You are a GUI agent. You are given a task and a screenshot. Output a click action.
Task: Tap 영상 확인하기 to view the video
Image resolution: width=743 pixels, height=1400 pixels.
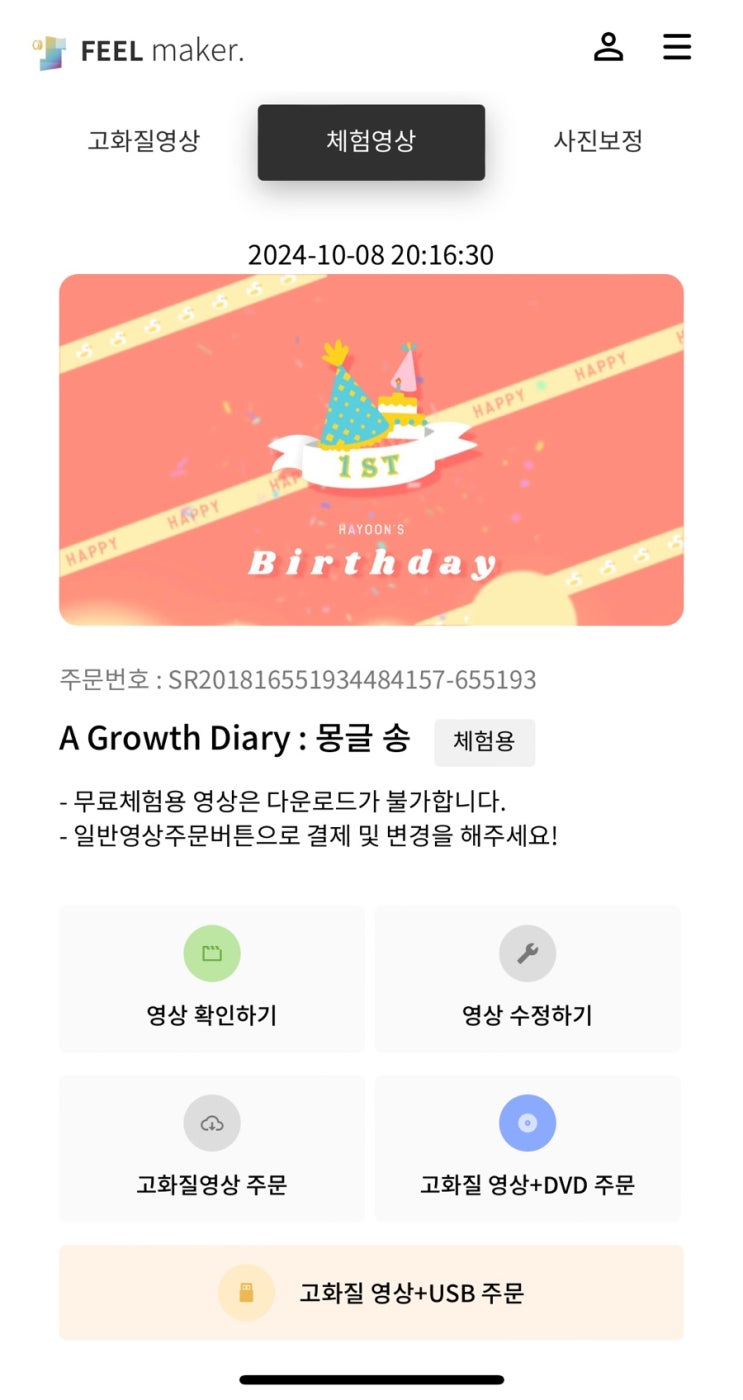212,979
